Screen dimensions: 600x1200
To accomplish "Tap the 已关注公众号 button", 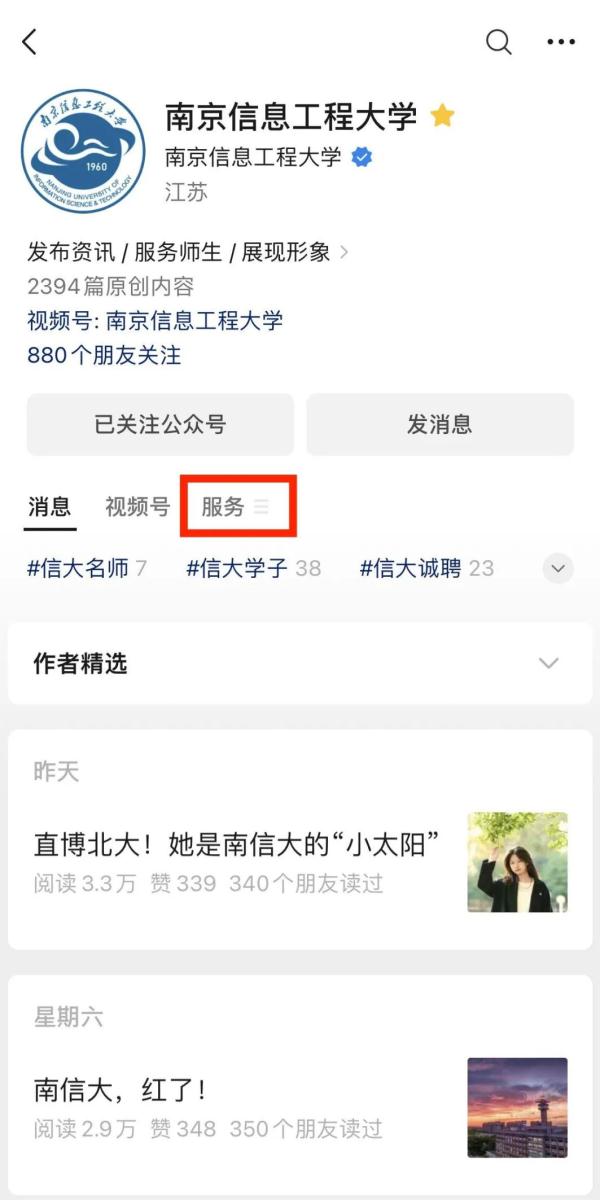I will click(160, 424).
